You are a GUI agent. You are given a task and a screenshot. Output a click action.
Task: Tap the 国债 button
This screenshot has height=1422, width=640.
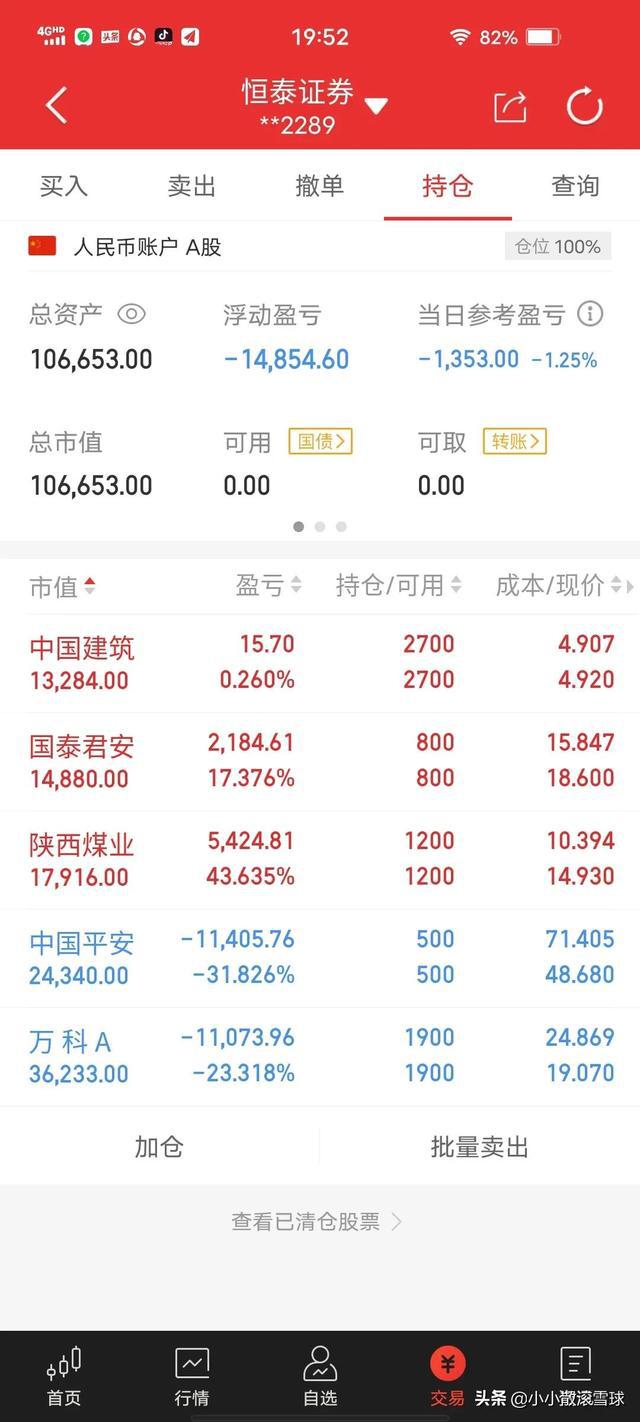[321, 441]
